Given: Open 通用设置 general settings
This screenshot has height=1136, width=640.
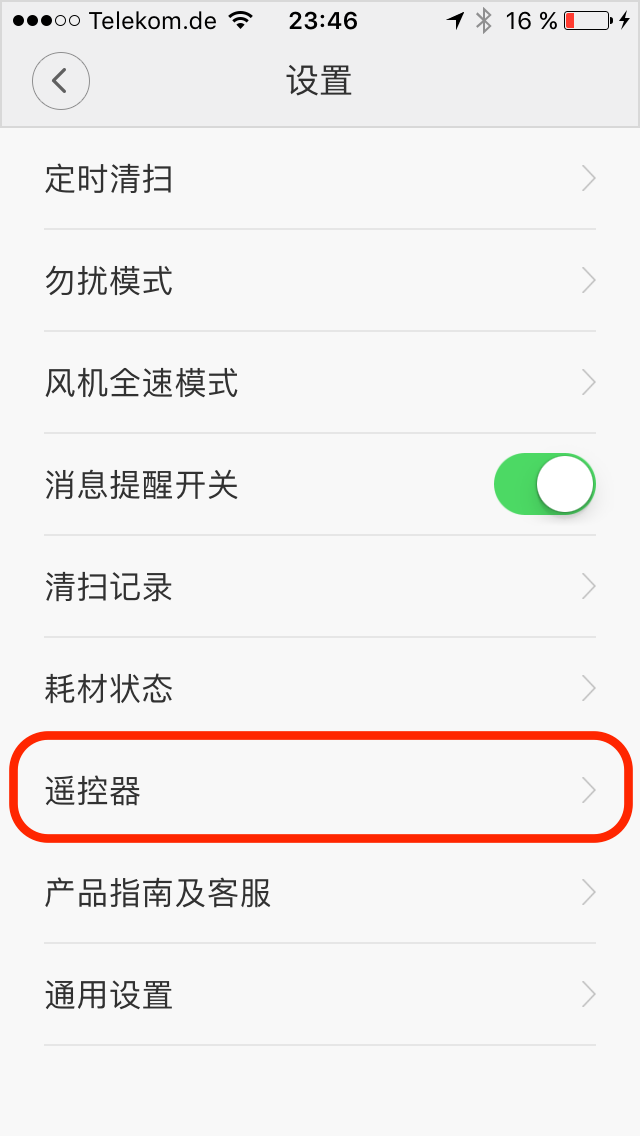Looking at the screenshot, I should 320,995.
